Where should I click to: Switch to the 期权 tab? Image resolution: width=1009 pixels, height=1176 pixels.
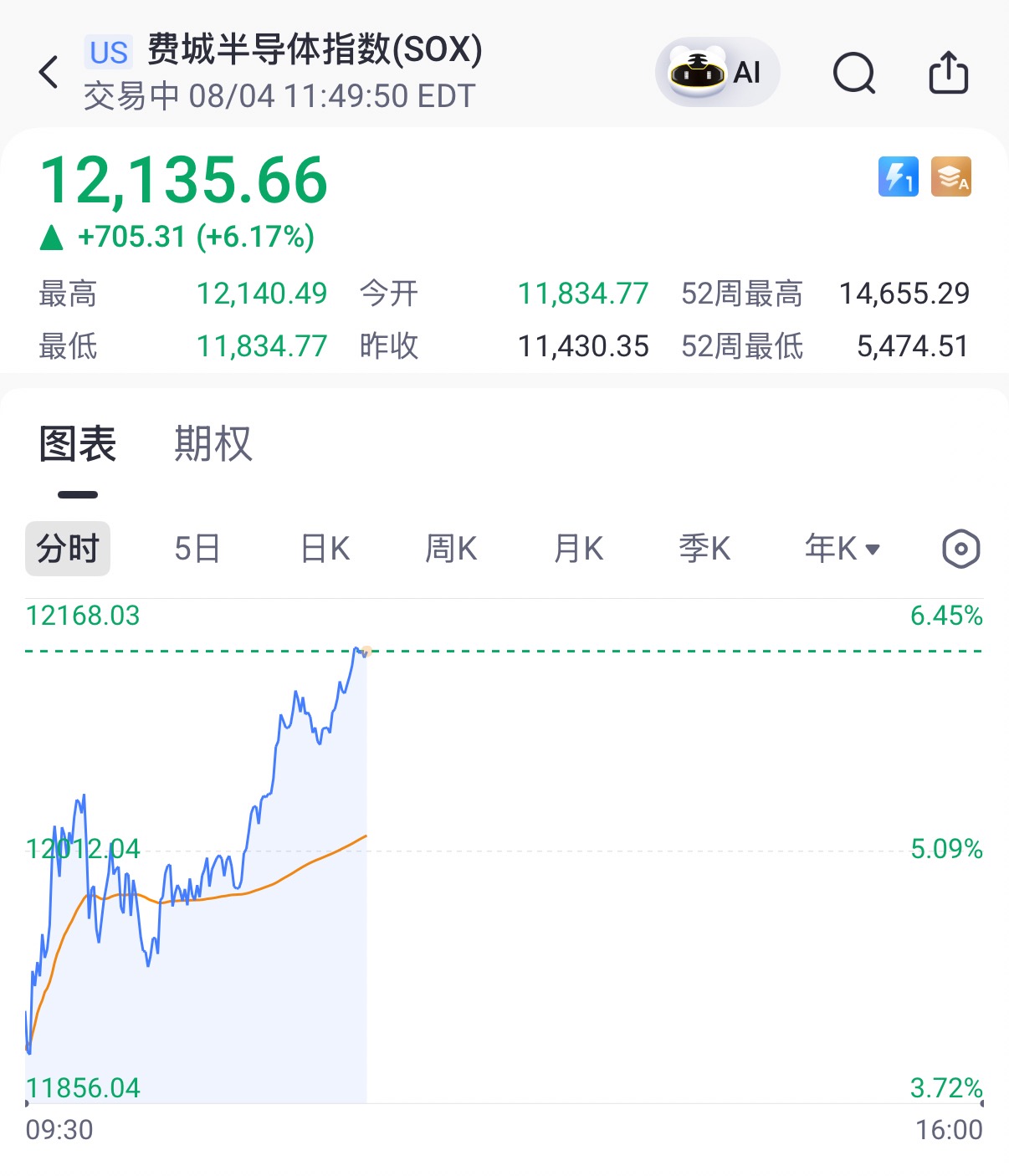click(x=213, y=443)
